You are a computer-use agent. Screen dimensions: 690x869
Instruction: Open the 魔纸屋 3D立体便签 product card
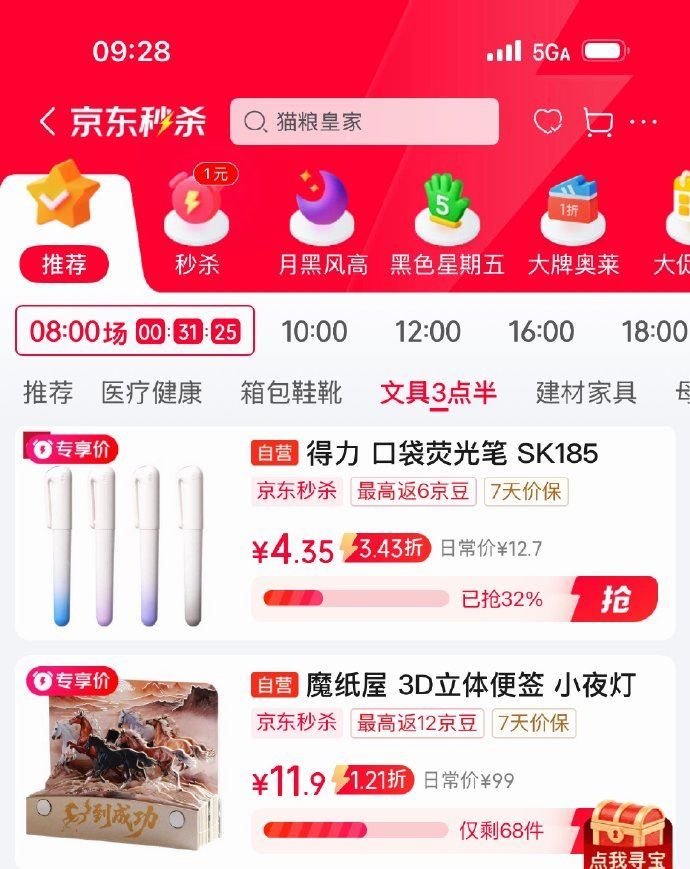(440, 686)
